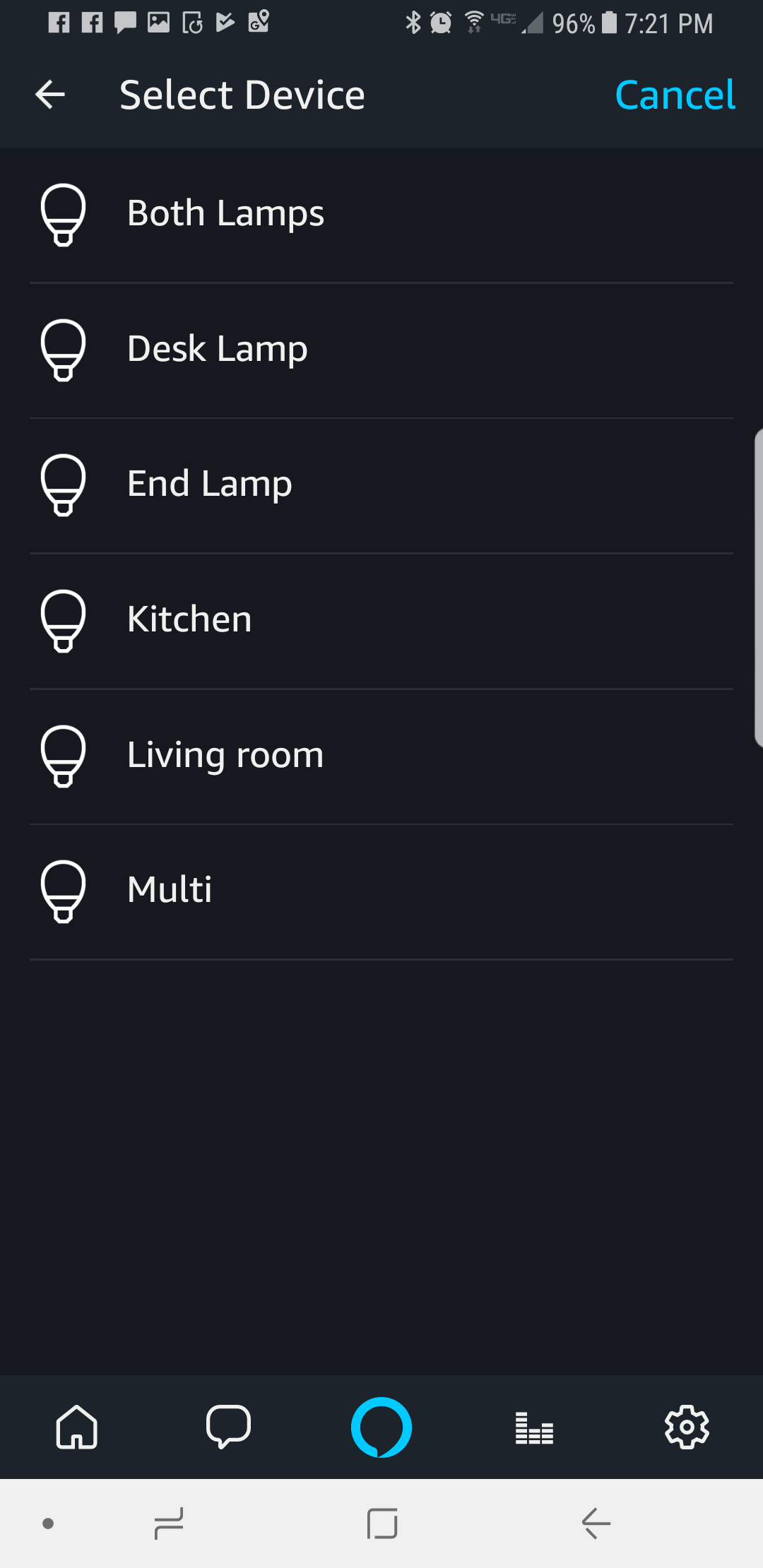Open the Home tab
The height and width of the screenshot is (1568, 763).
[76, 1427]
